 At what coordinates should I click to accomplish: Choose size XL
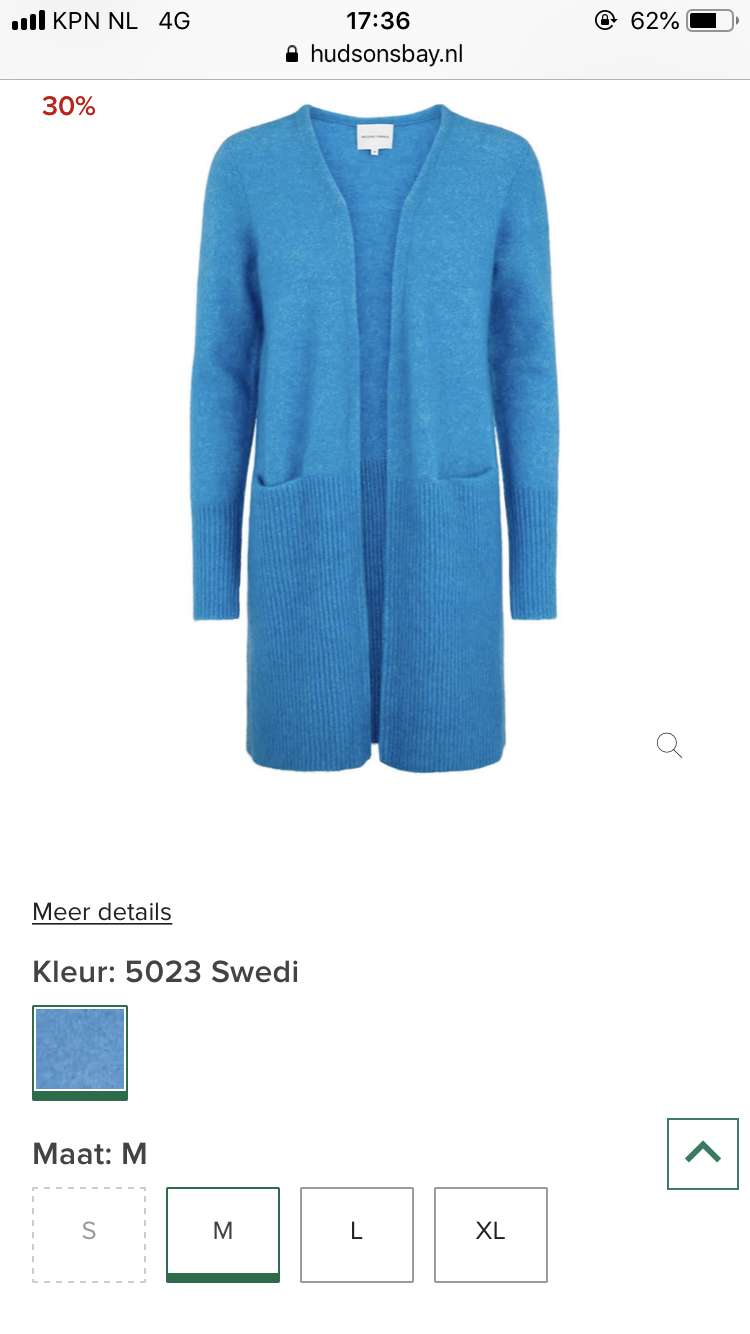[x=491, y=1234]
